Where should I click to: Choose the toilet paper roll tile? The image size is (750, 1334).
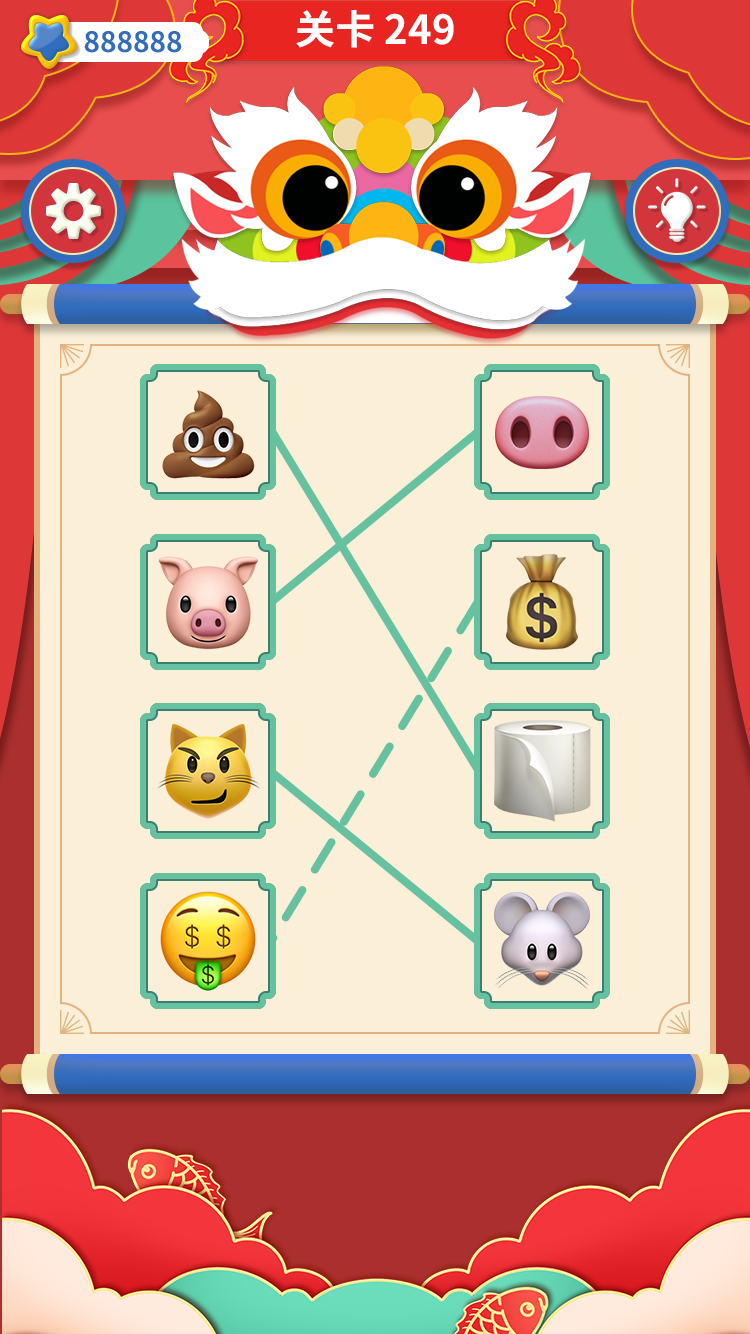tap(542, 770)
